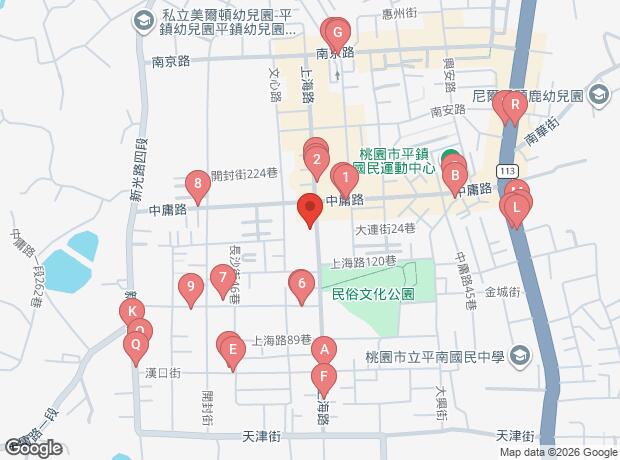Image resolution: width=620 pixels, height=460 pixels.
Task: Open the marker labeled K
Action: coord(133,312)
